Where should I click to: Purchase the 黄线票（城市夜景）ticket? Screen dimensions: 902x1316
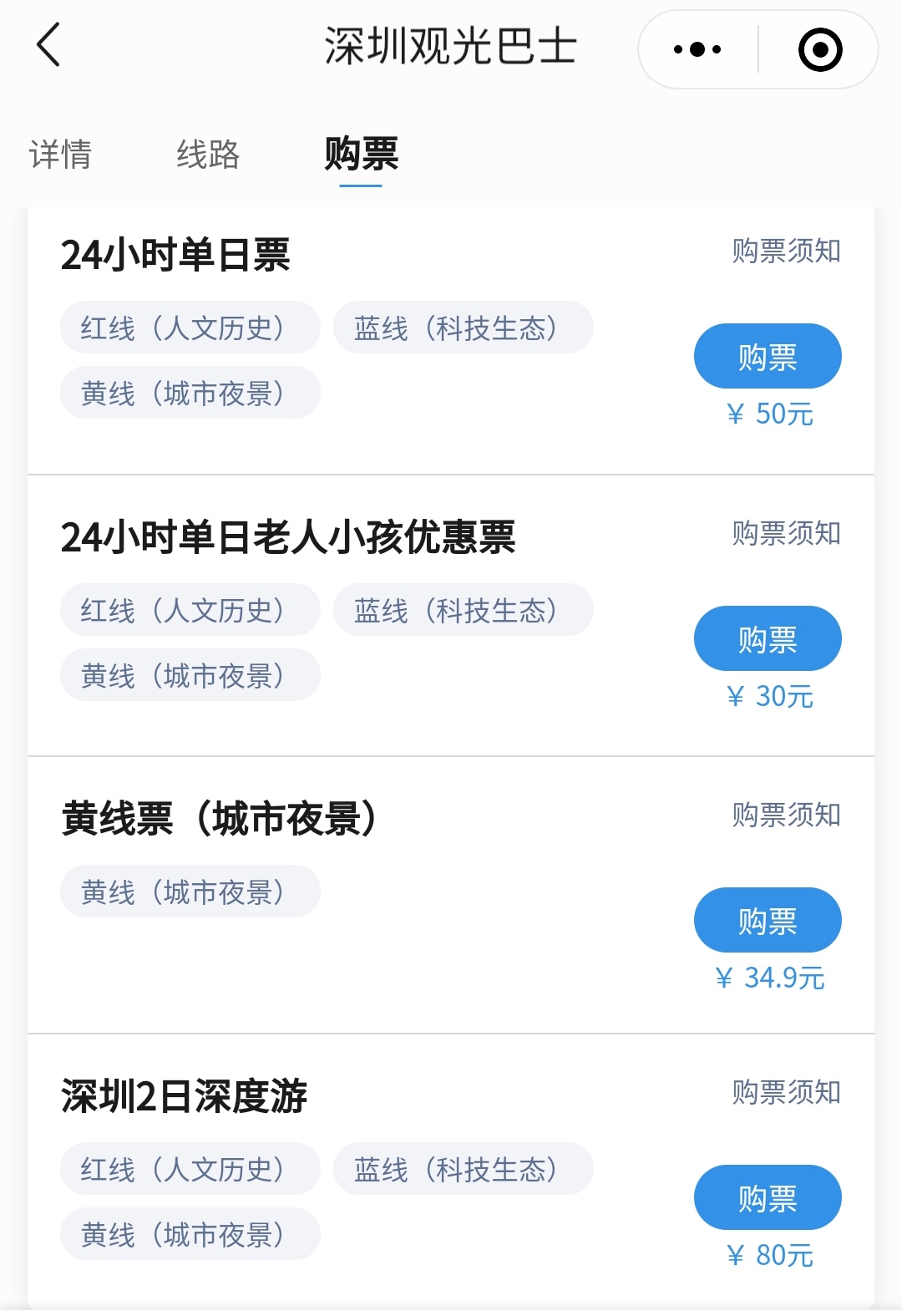point(767,921)
